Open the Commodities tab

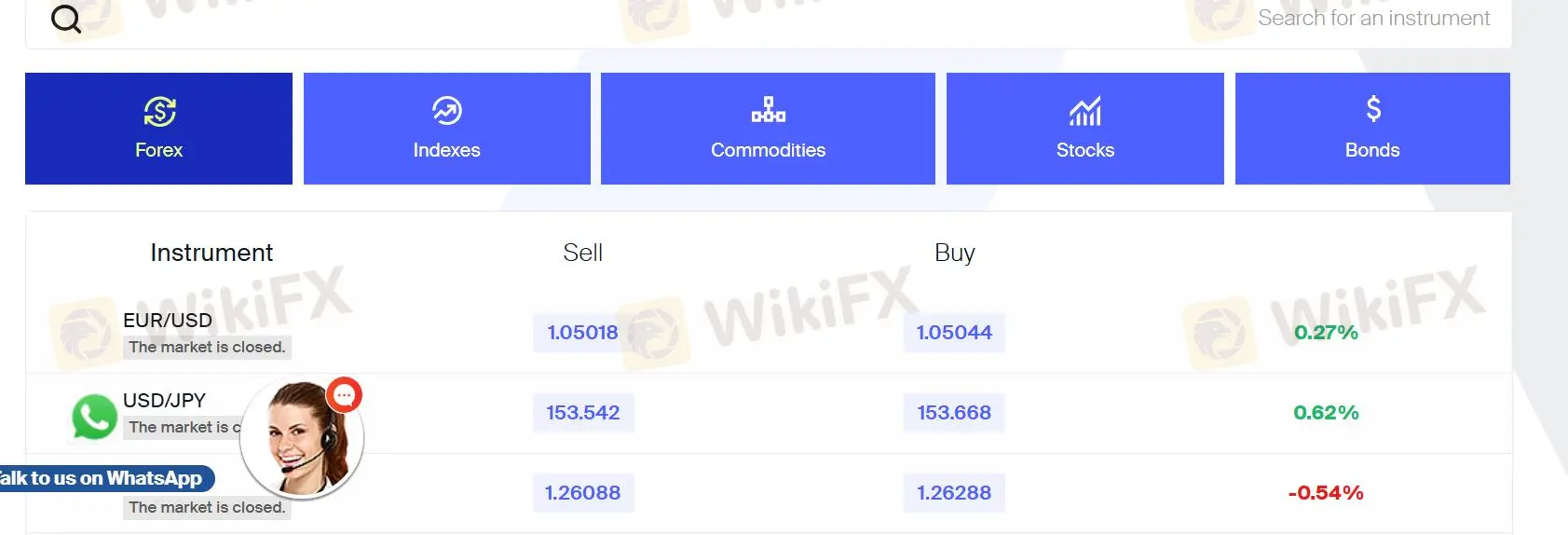pos(768,129)
